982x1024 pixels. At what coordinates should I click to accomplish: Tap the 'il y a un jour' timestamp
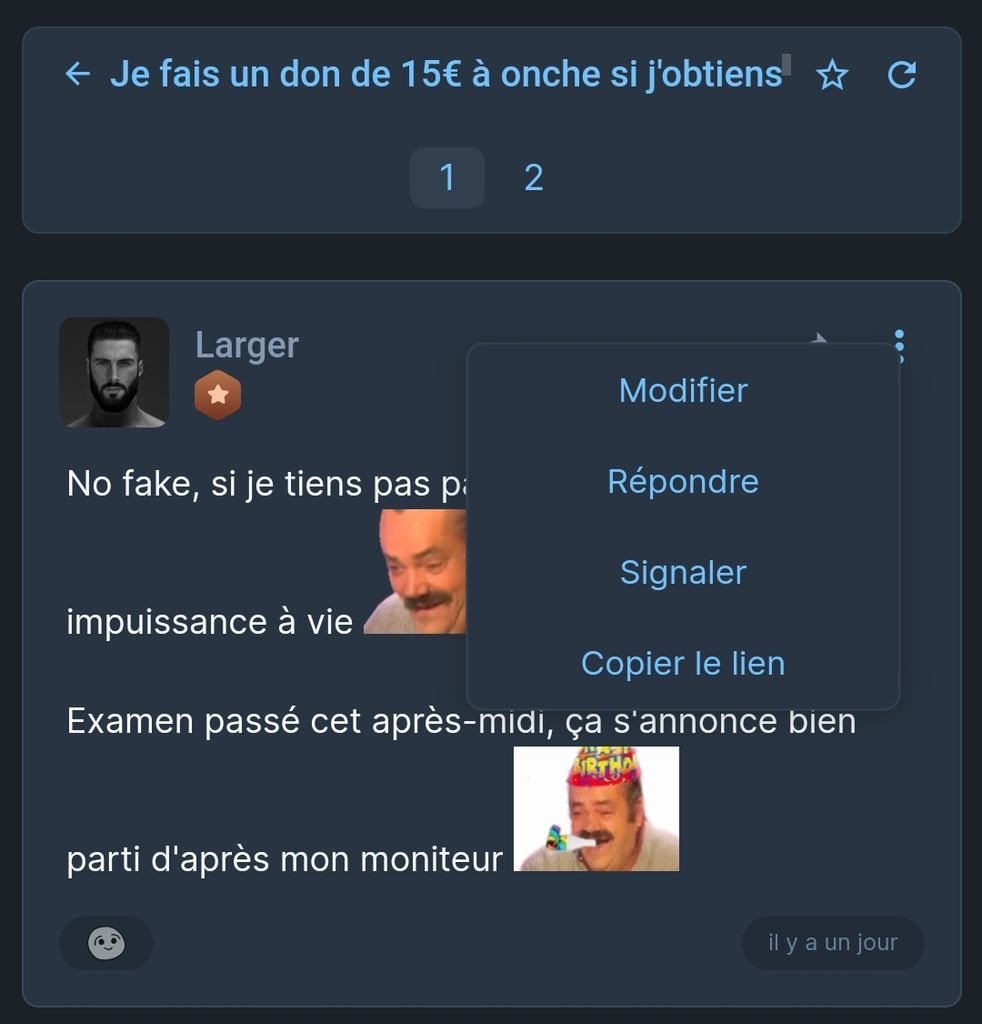832,943
